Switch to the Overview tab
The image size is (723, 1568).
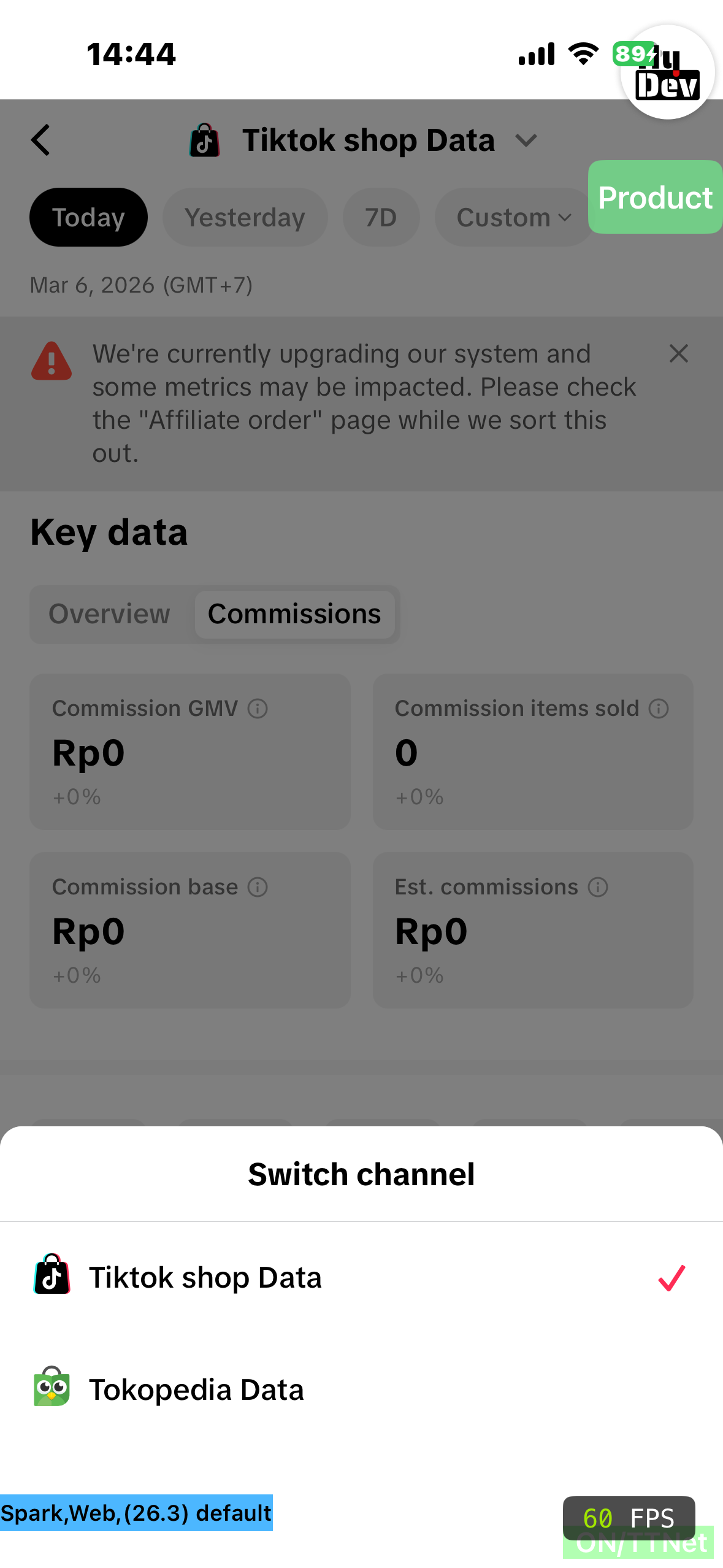pos(110,614)
